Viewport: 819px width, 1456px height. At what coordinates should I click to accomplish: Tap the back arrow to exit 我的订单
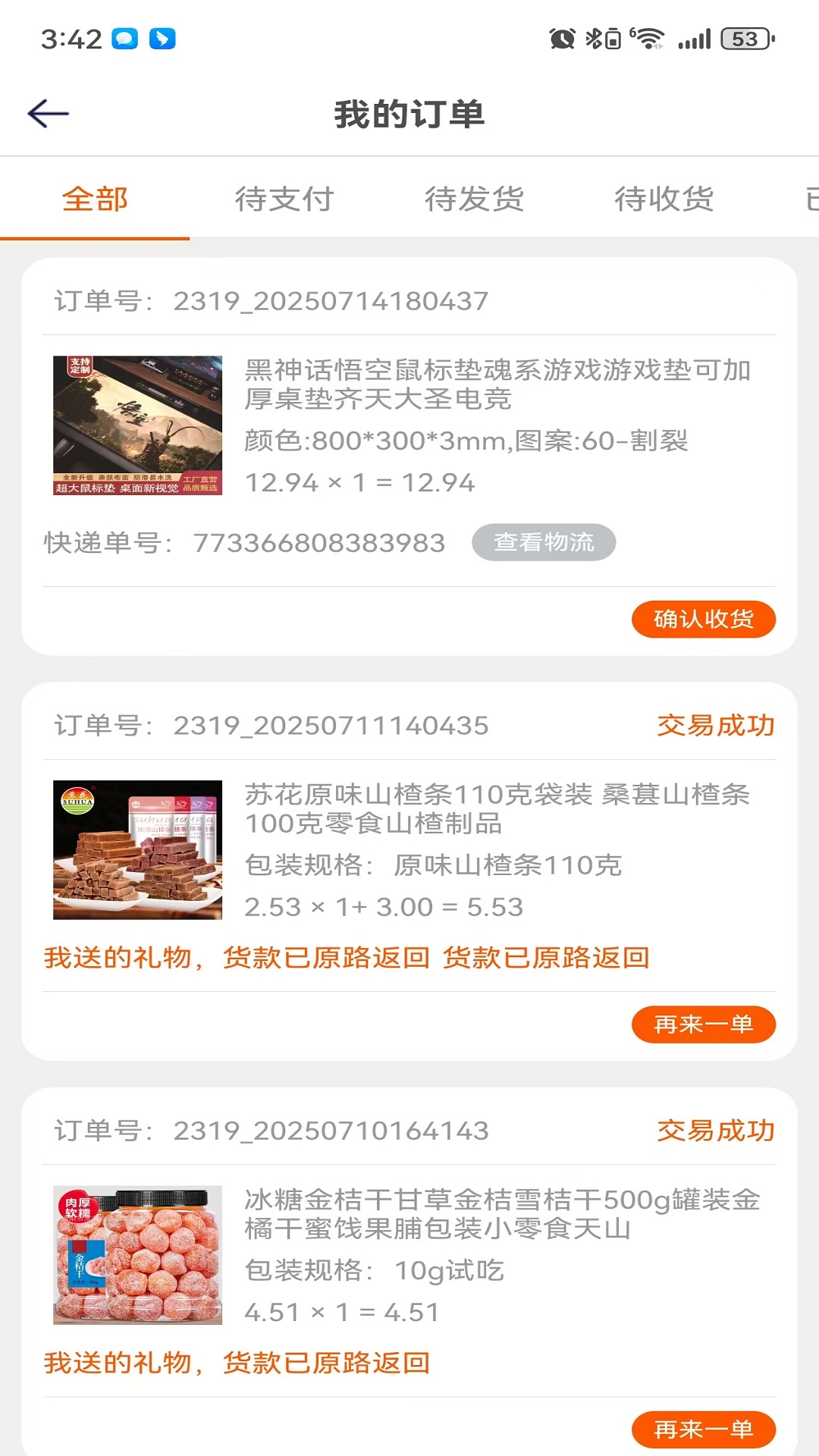pos(48,112)
